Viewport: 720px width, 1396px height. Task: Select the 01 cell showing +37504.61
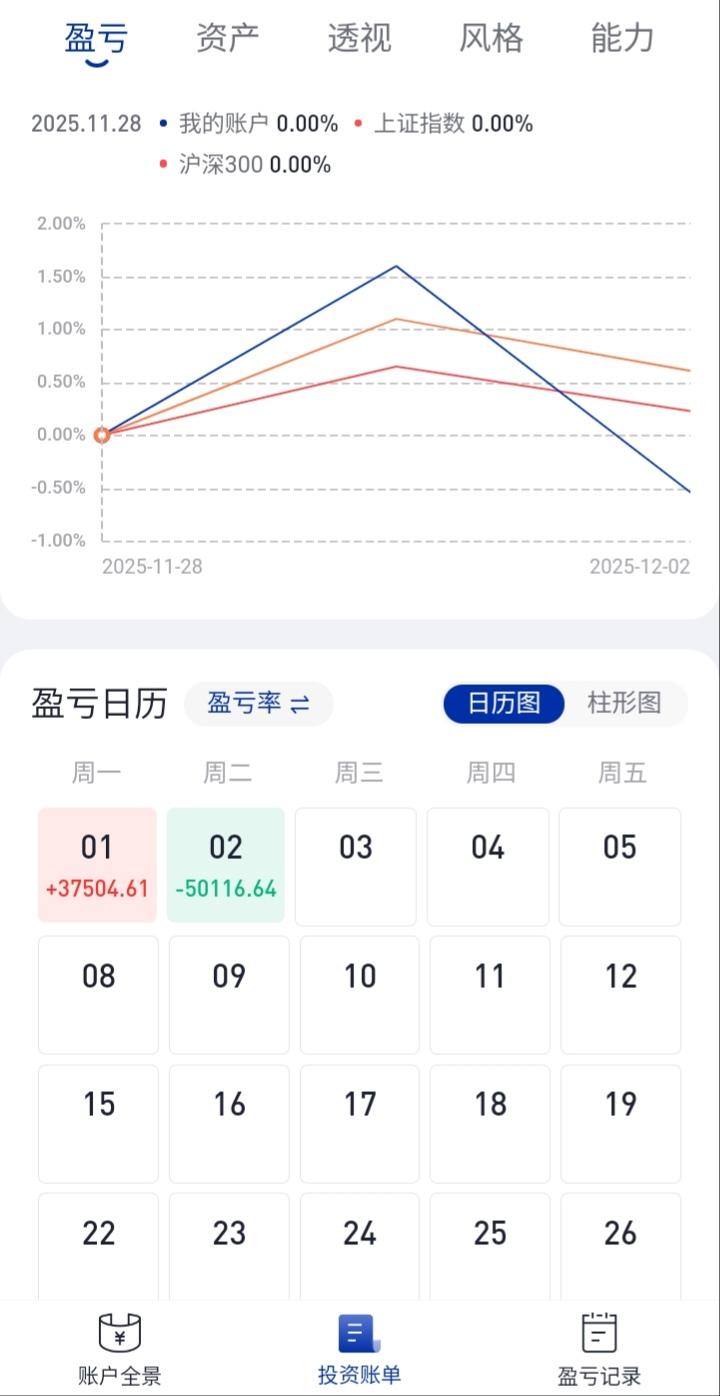point(97,864)
